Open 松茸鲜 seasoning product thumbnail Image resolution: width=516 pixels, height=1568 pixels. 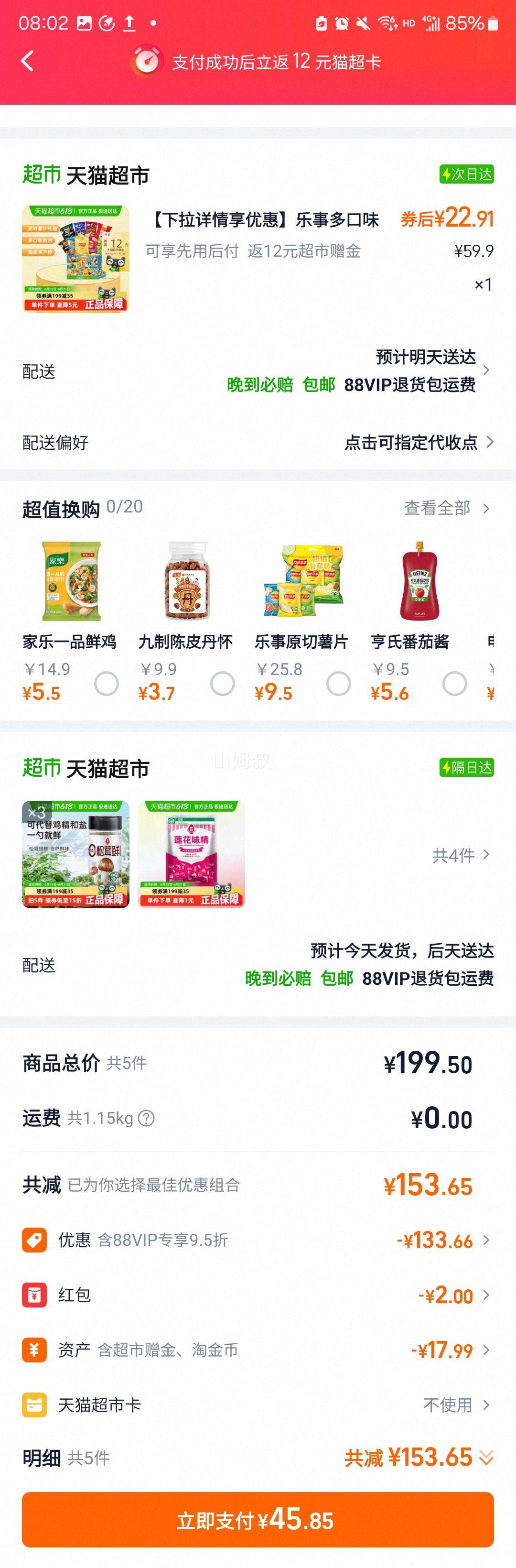[75, 854]
